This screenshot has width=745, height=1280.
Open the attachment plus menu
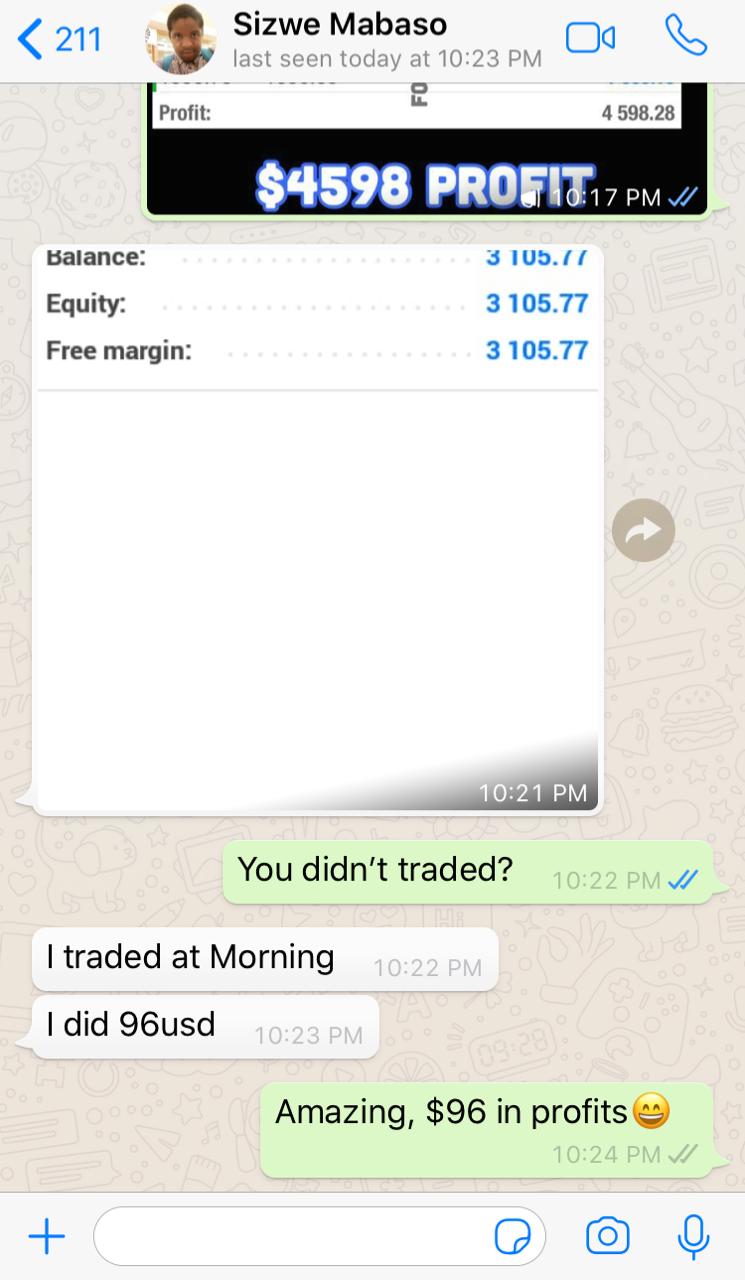point(46,1237)
